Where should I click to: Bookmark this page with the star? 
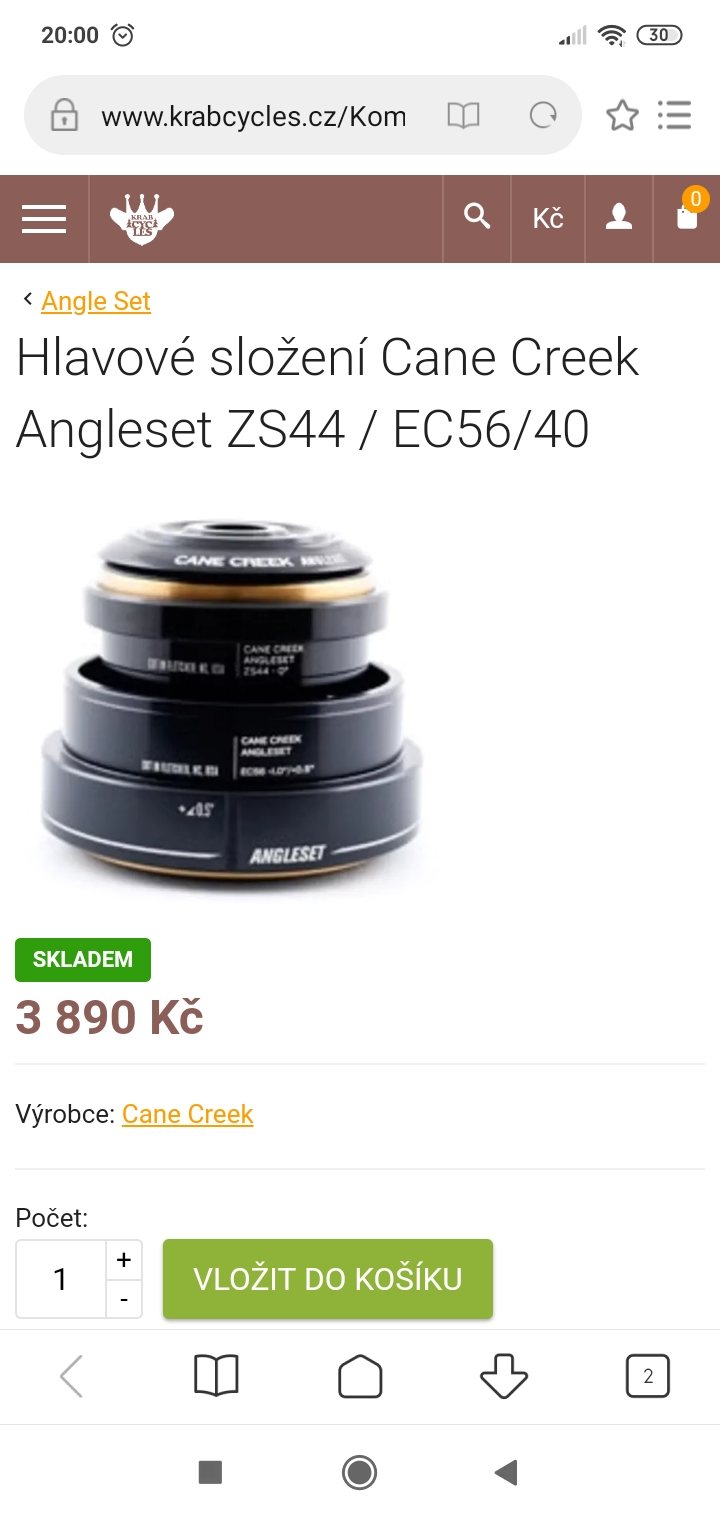click(x=622, y=116)
